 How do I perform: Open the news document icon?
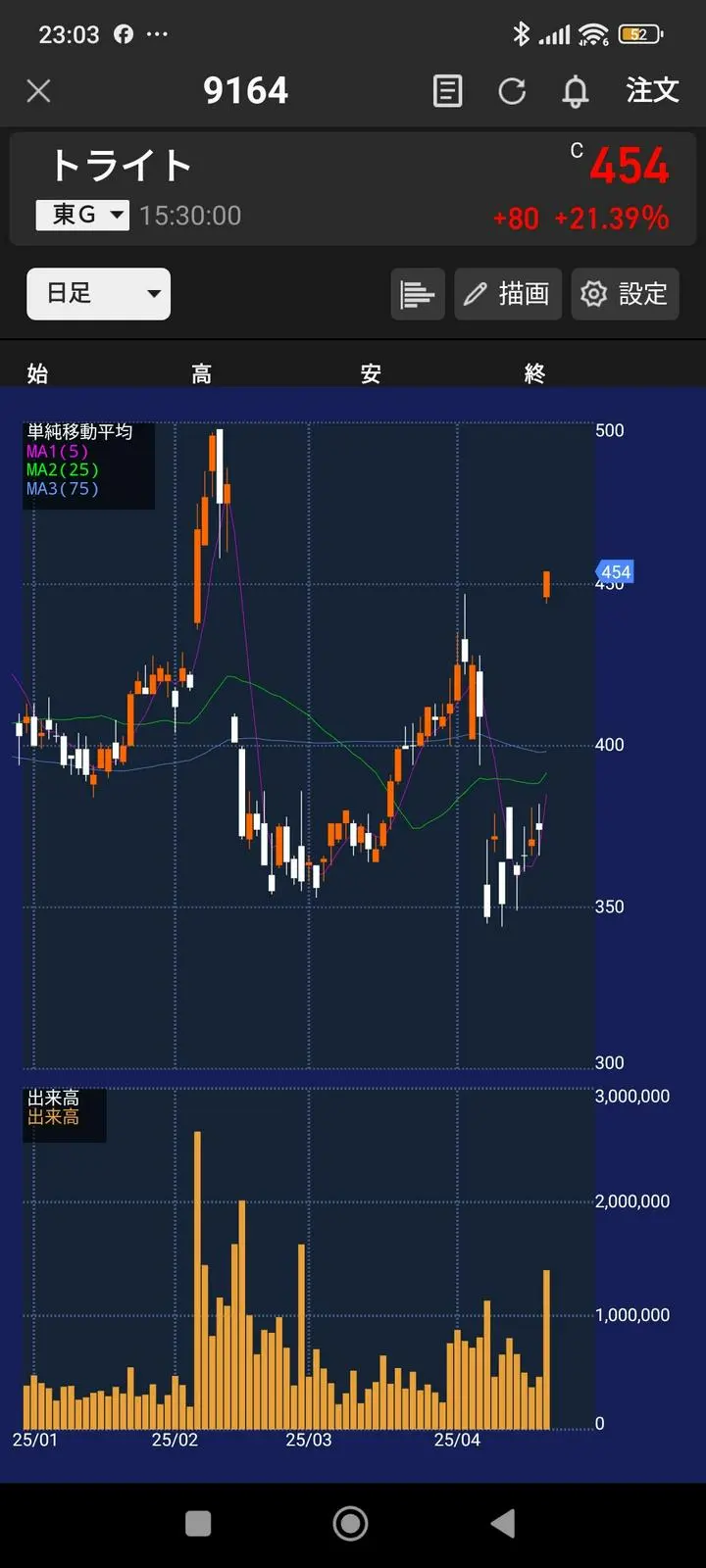447,91
